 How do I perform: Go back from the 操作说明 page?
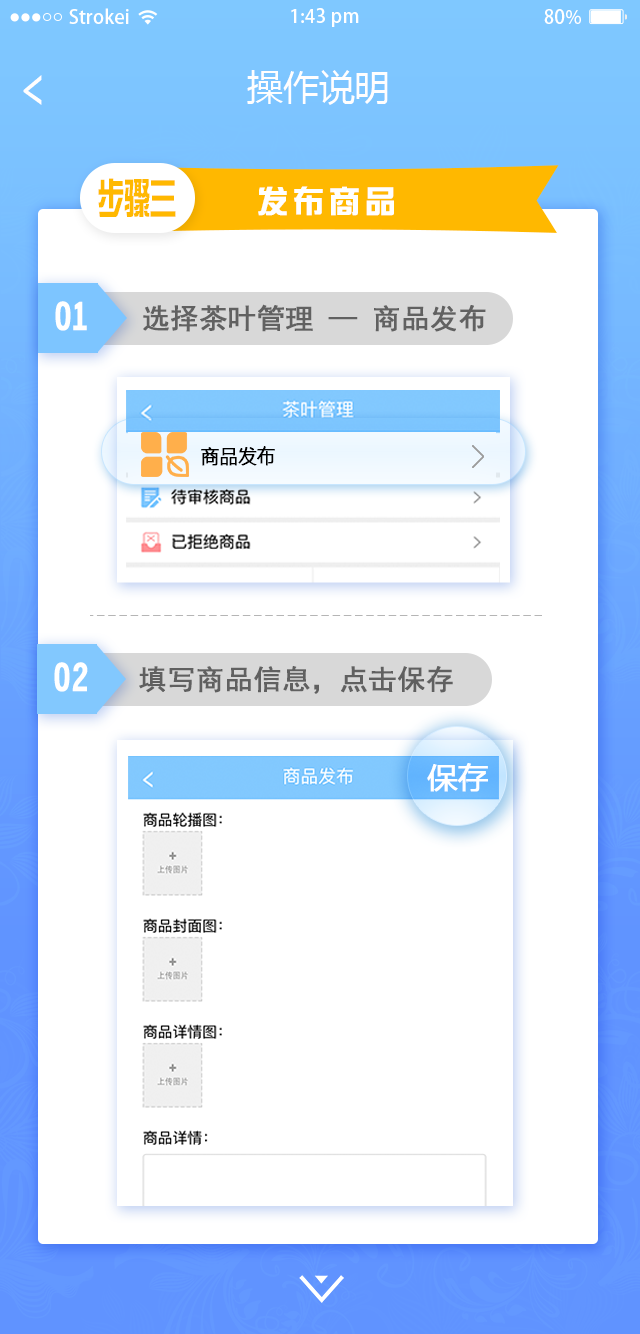click(33, 90)
